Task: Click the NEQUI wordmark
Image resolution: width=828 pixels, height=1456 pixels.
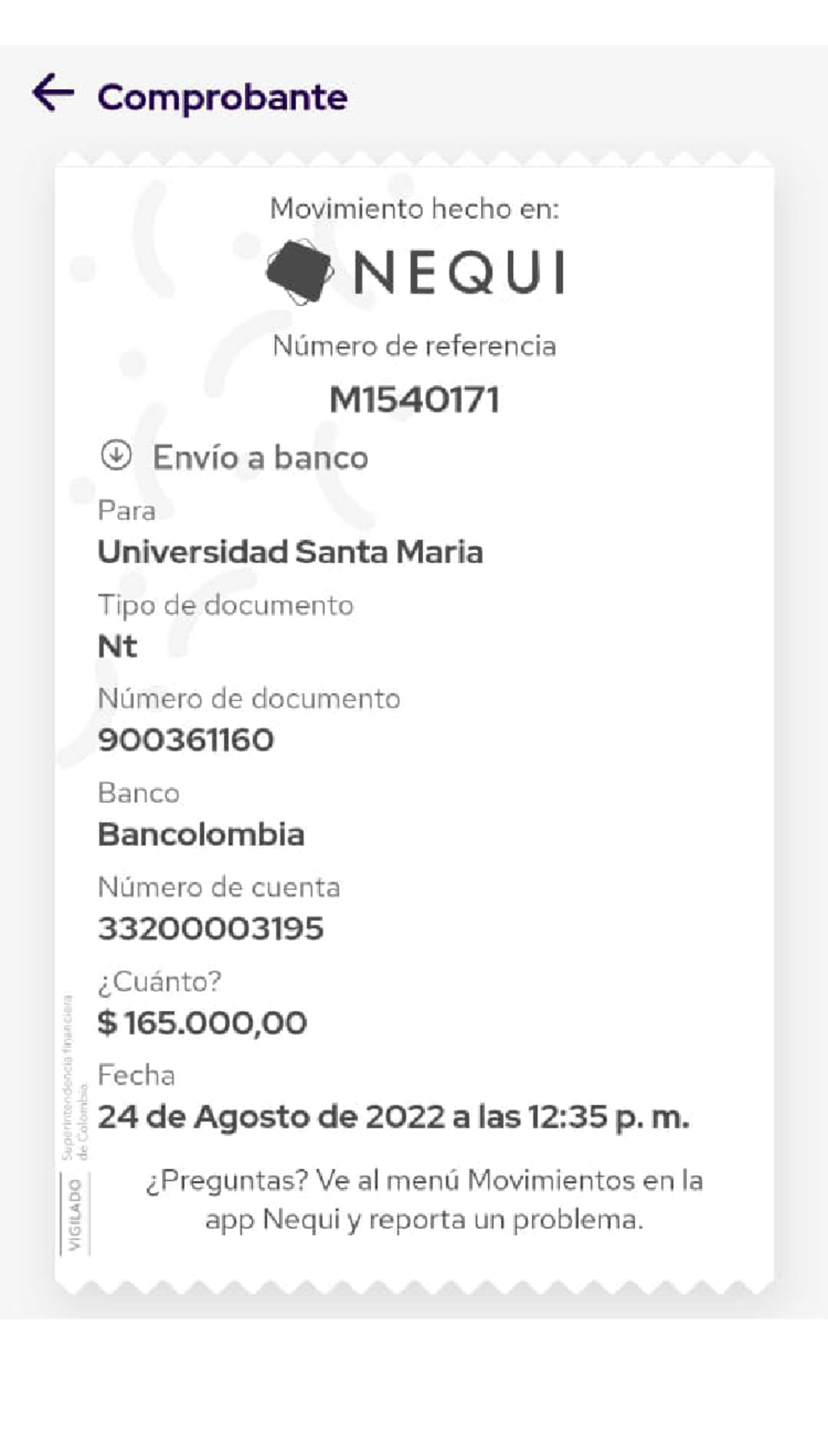Action: click(x=462, y=273)
